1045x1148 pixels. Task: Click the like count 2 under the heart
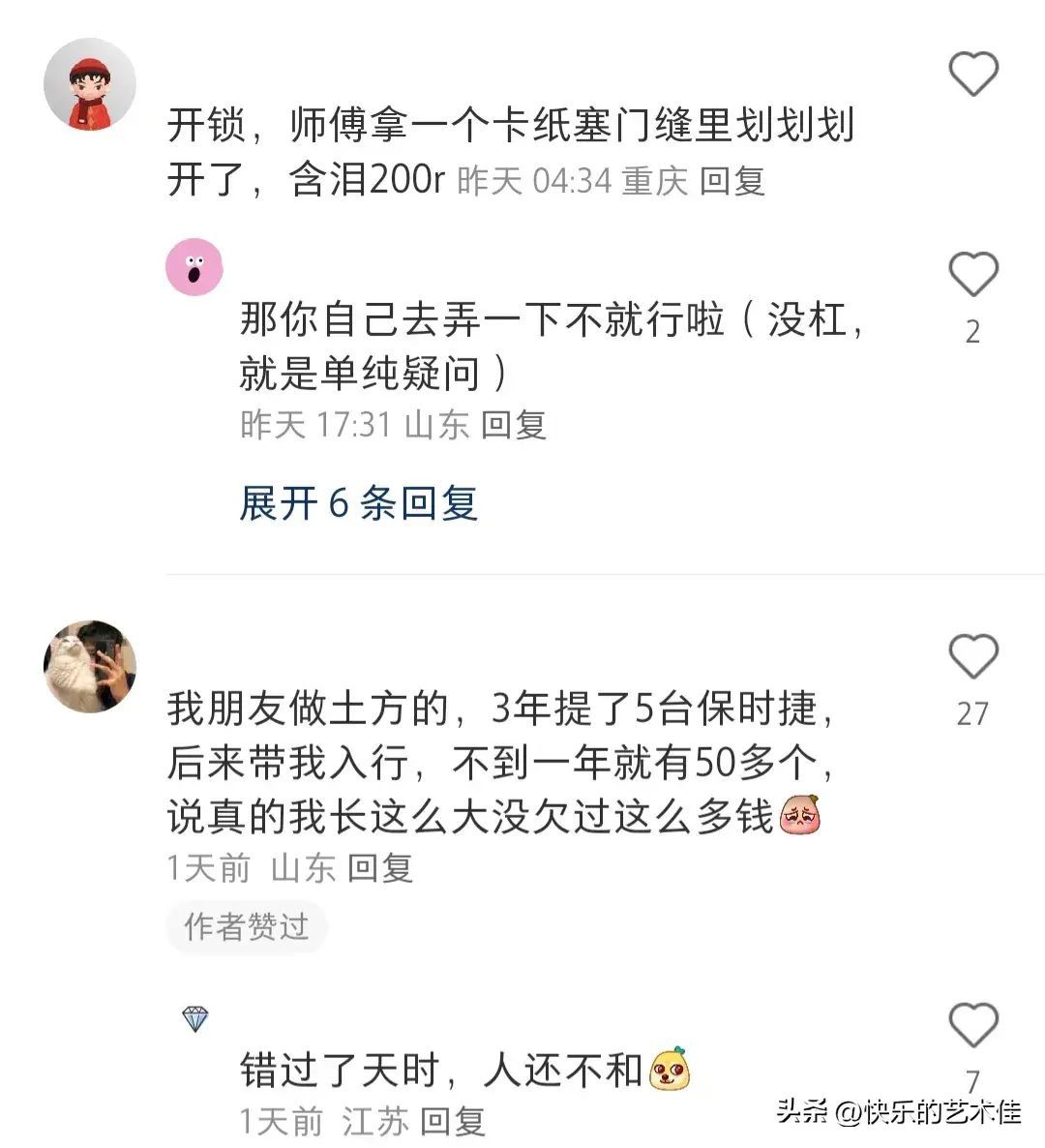pyautogui.click(x=970, y=329)
